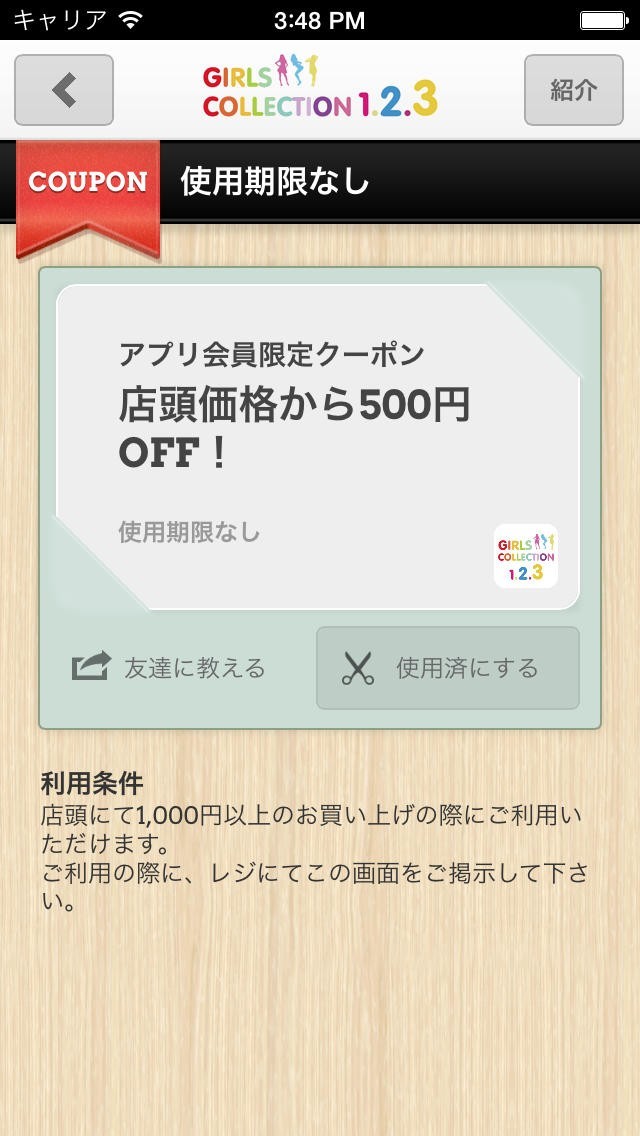The height and width of the screenshot is (1136, 640).
Task: Mark coupon used with 使用済にする
Action: pos(448,668)
